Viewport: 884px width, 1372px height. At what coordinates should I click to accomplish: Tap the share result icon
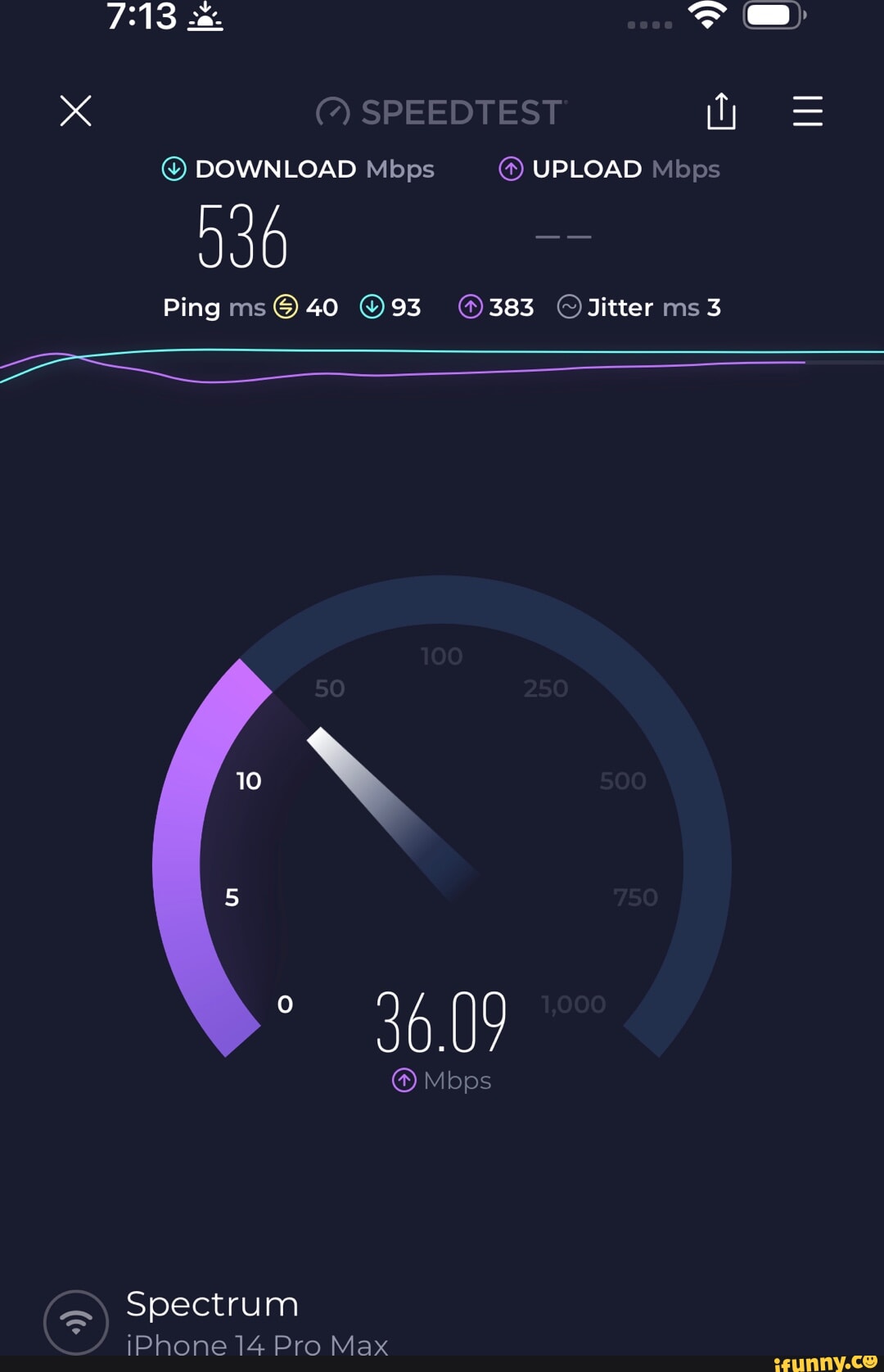coord(721,112)
